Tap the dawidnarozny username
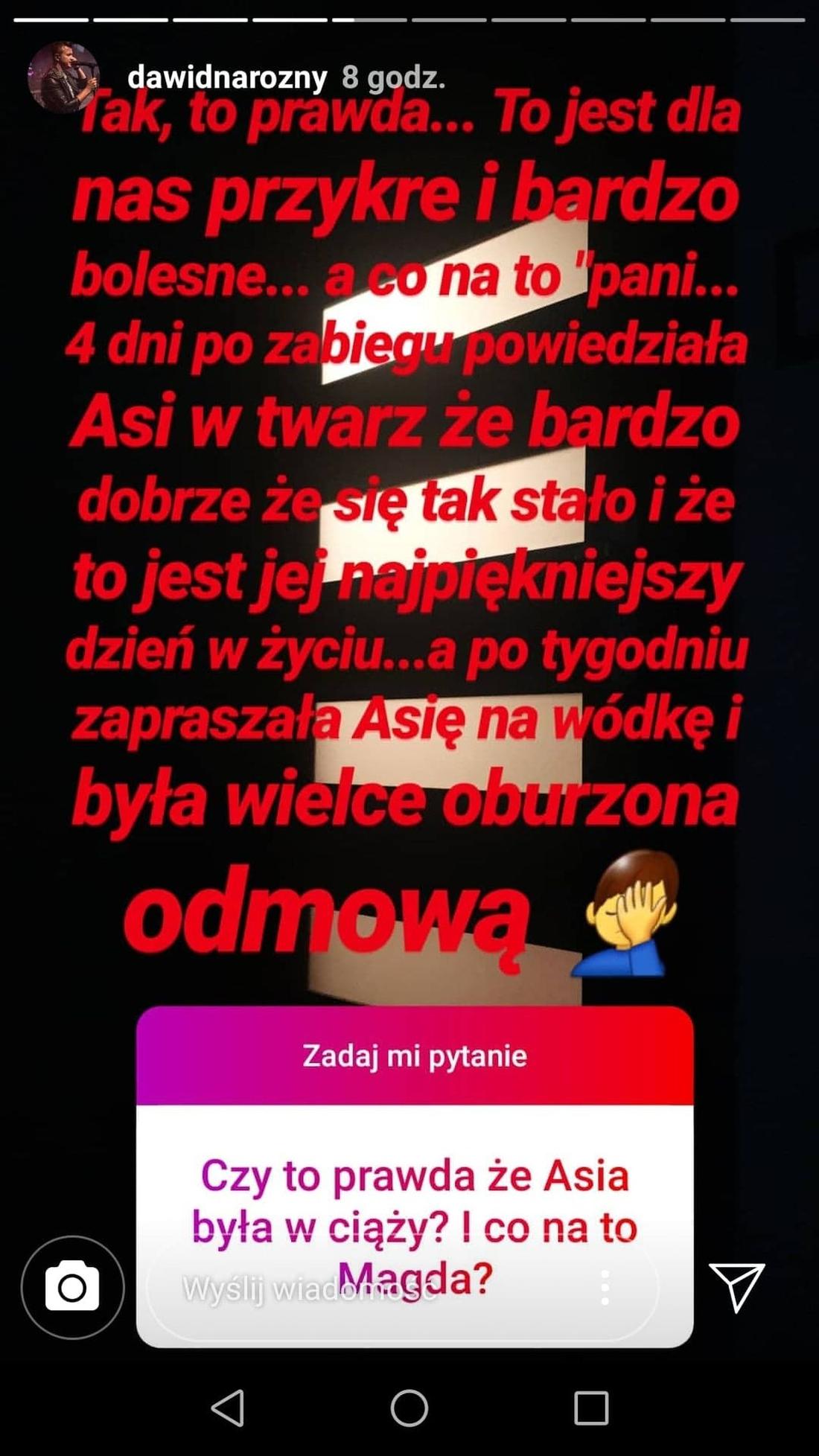The height and width of the screenshot is (1456, 819). [x=227, y=77]
